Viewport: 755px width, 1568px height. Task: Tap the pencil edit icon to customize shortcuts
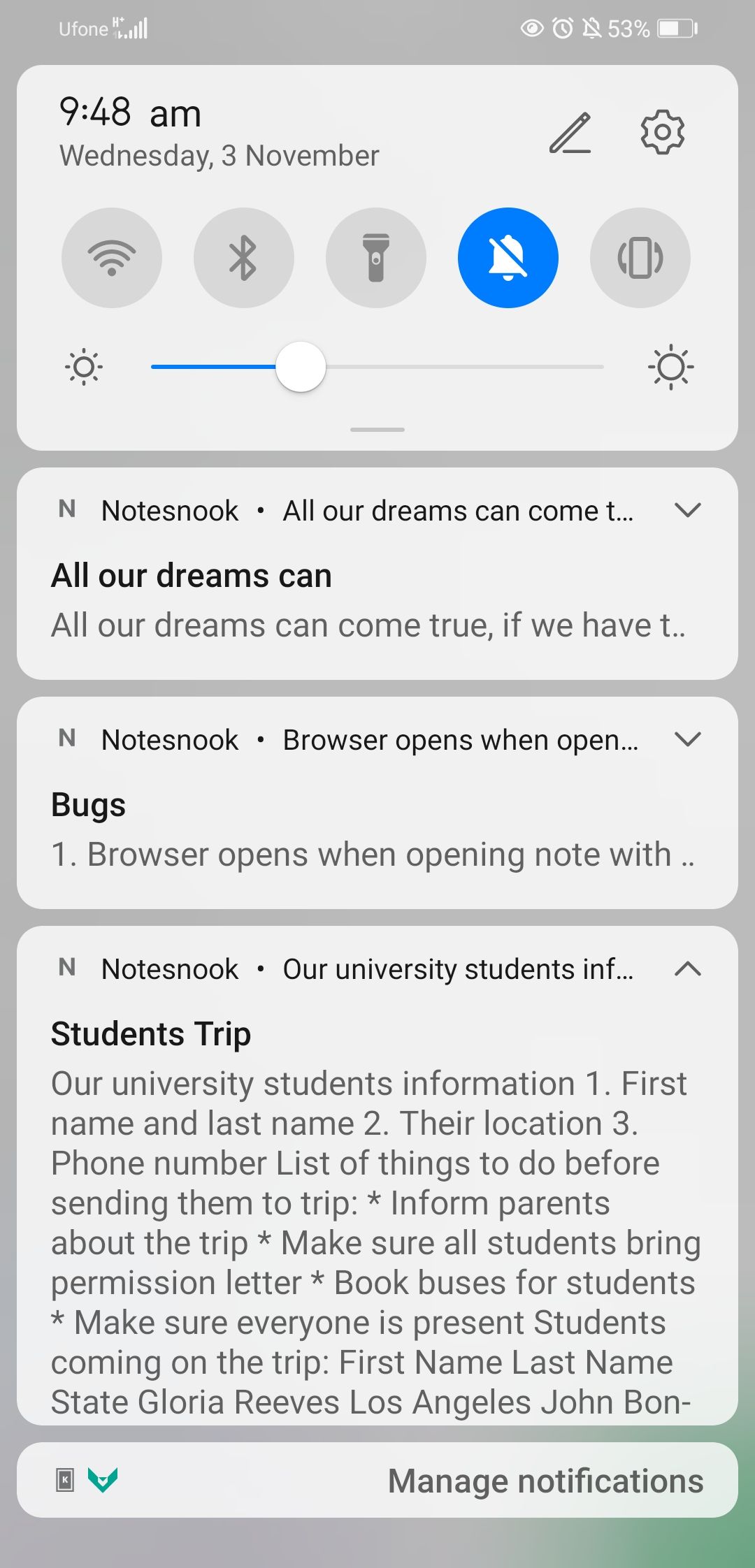(x=572, y=133)
